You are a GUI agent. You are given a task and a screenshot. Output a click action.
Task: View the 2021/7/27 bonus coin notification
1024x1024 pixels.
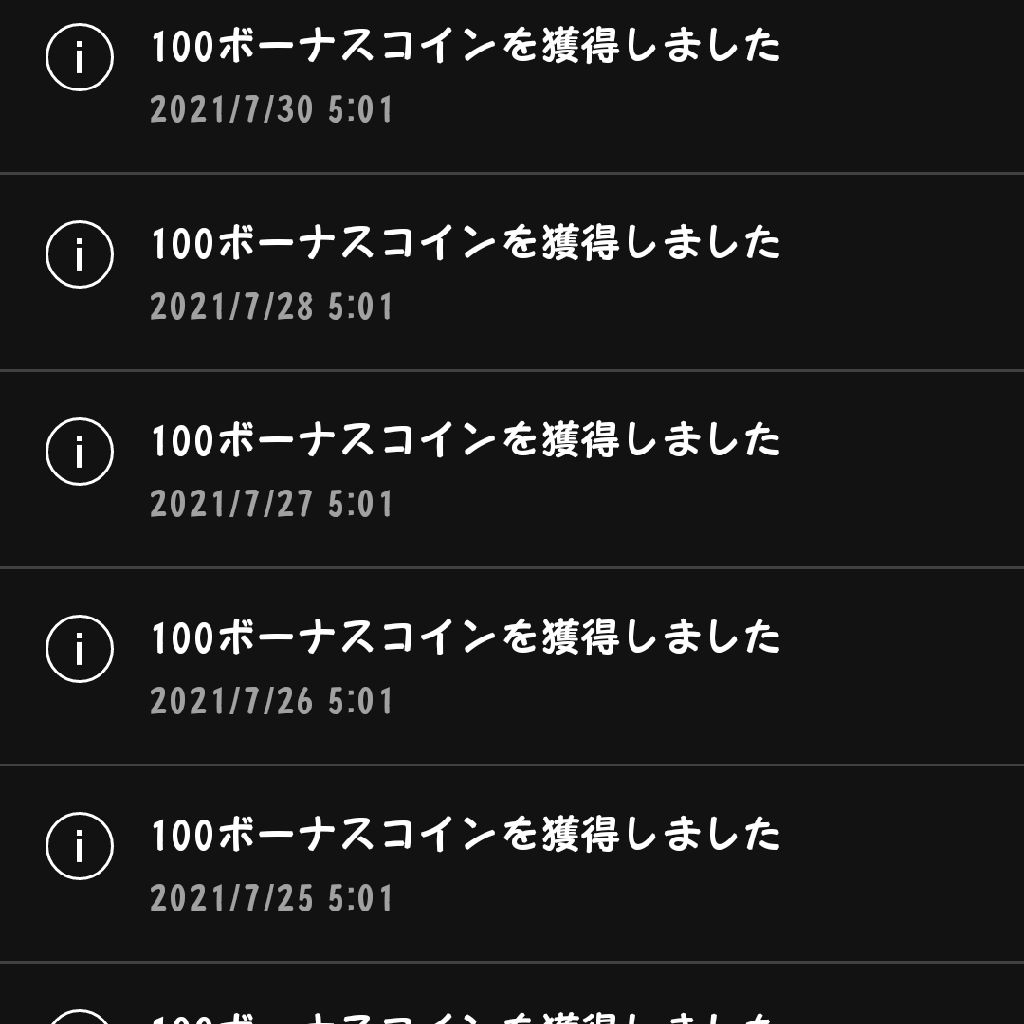point(465,469)
